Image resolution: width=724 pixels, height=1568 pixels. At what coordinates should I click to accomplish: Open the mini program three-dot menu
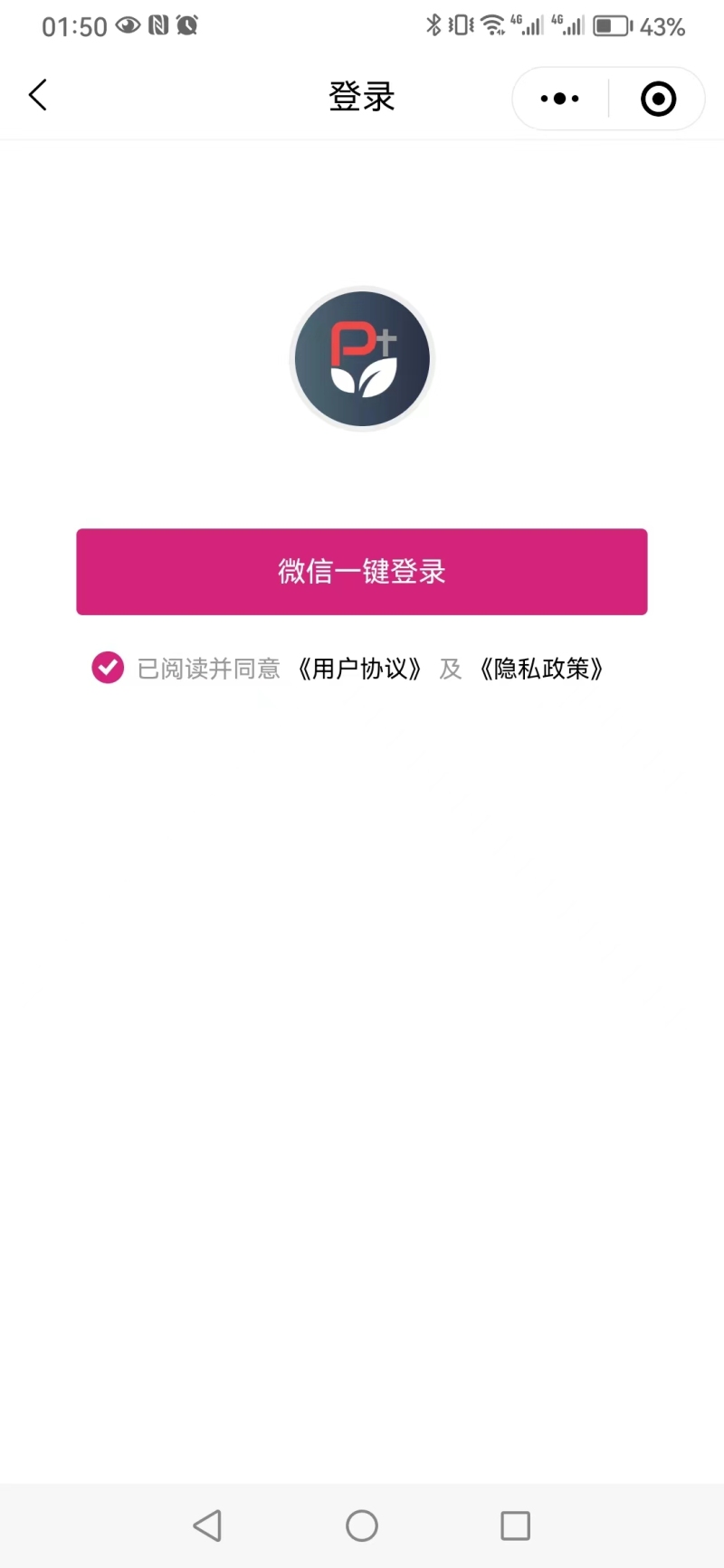pos(560,99)
